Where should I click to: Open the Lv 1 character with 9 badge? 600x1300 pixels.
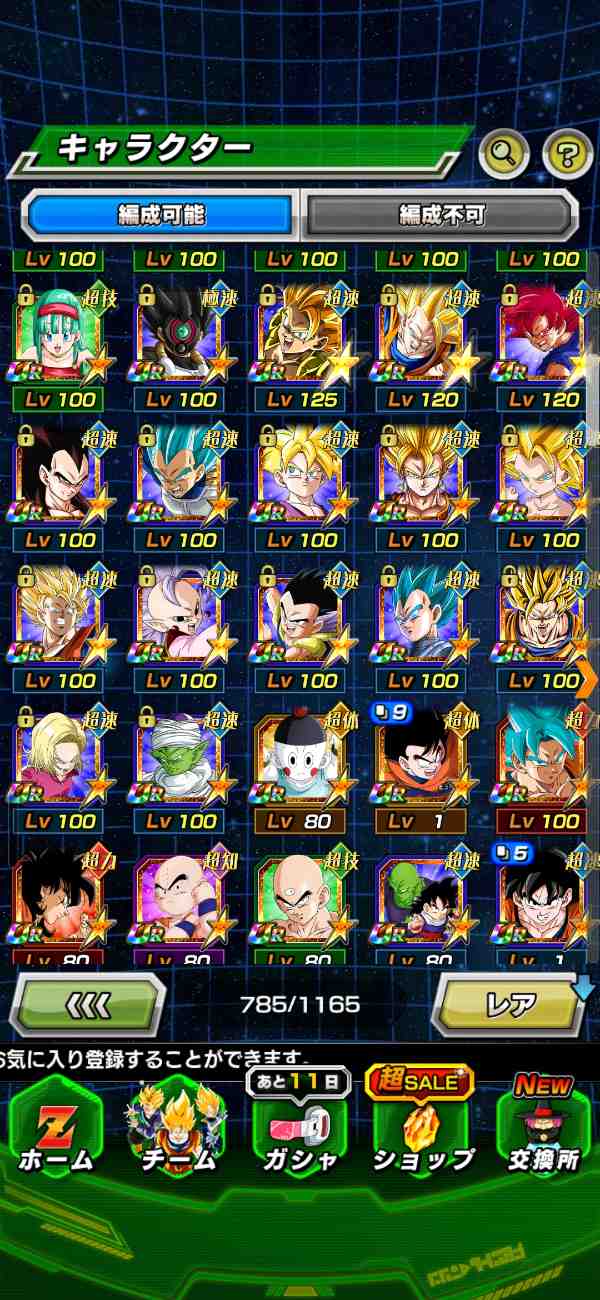tap(422, 765)
